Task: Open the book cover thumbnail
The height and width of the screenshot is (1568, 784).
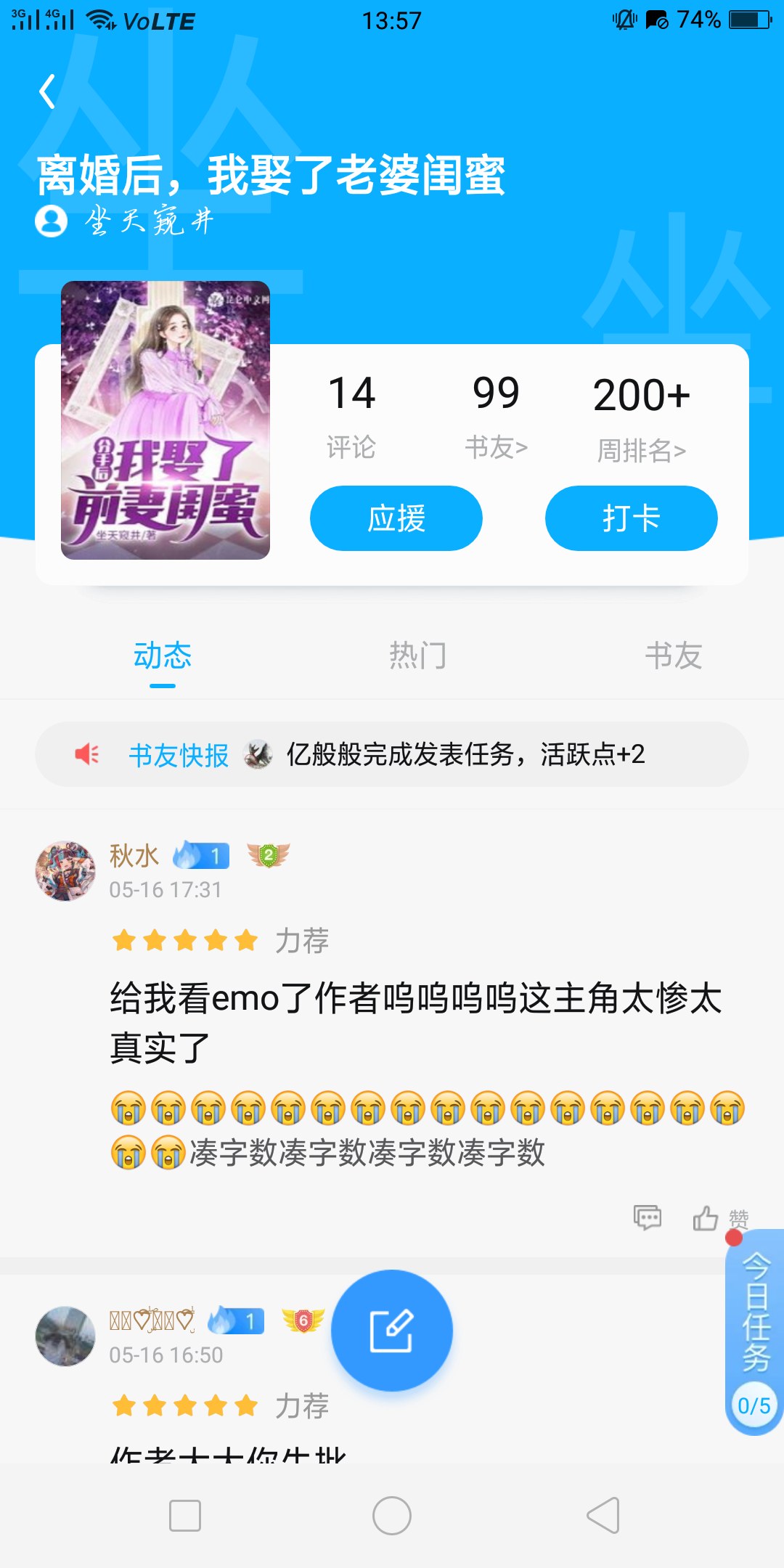Action: point(166,420)
